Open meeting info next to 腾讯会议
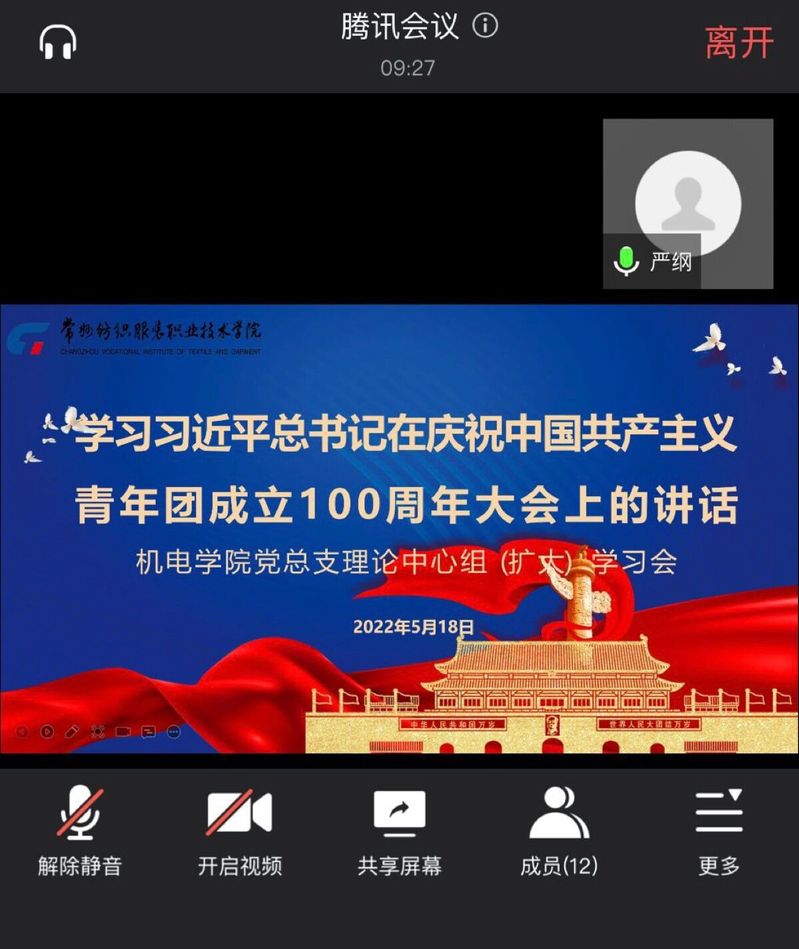Viewport: 799px width, 949px height. pos(485,26)
